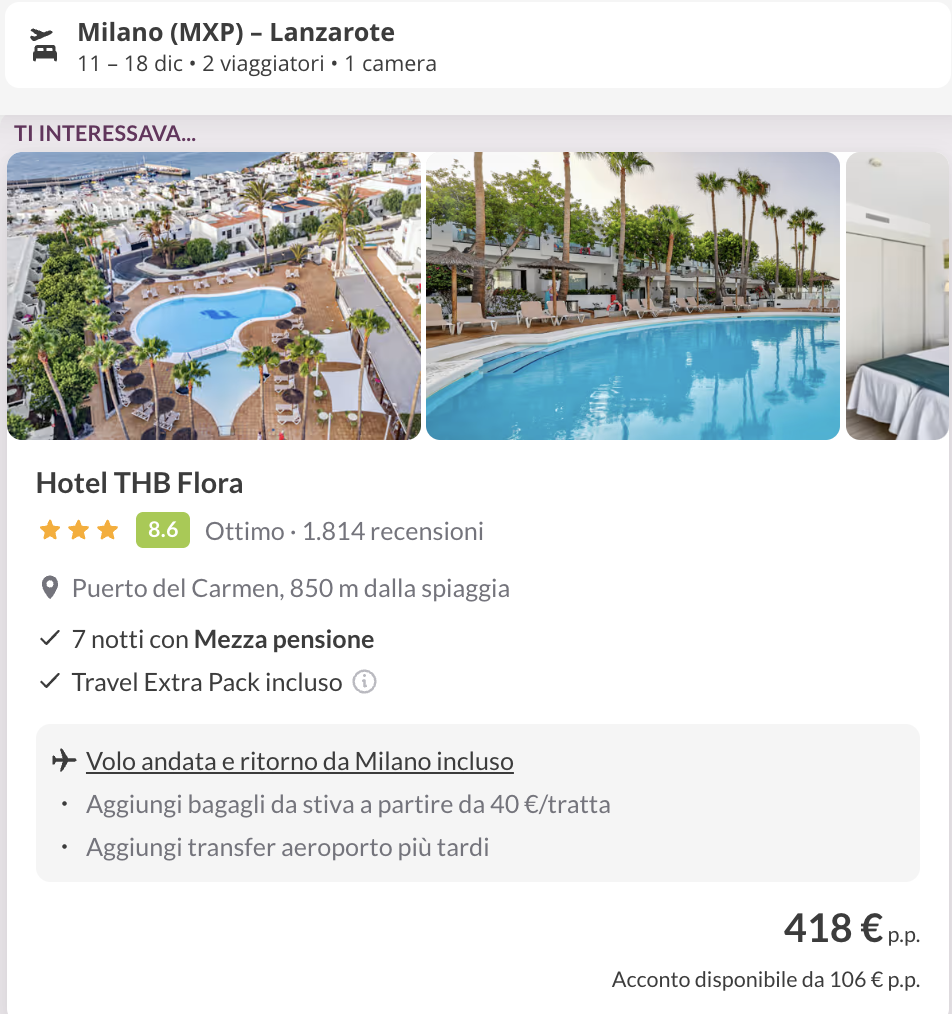Screen dimensions: 952x1014
Task: Click the 418 € per person price
Action: (834, 928)
